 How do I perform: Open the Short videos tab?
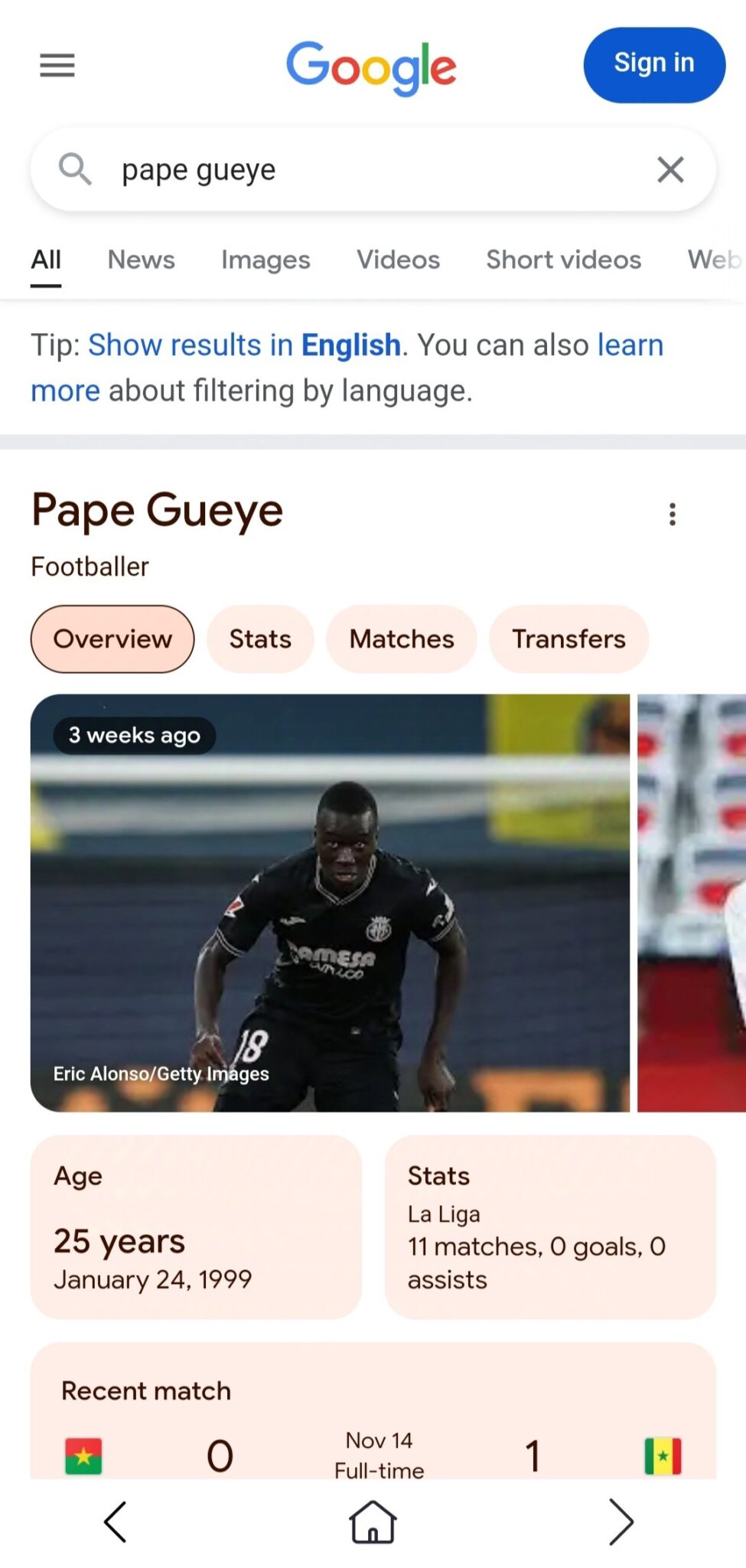coord(563,260)
